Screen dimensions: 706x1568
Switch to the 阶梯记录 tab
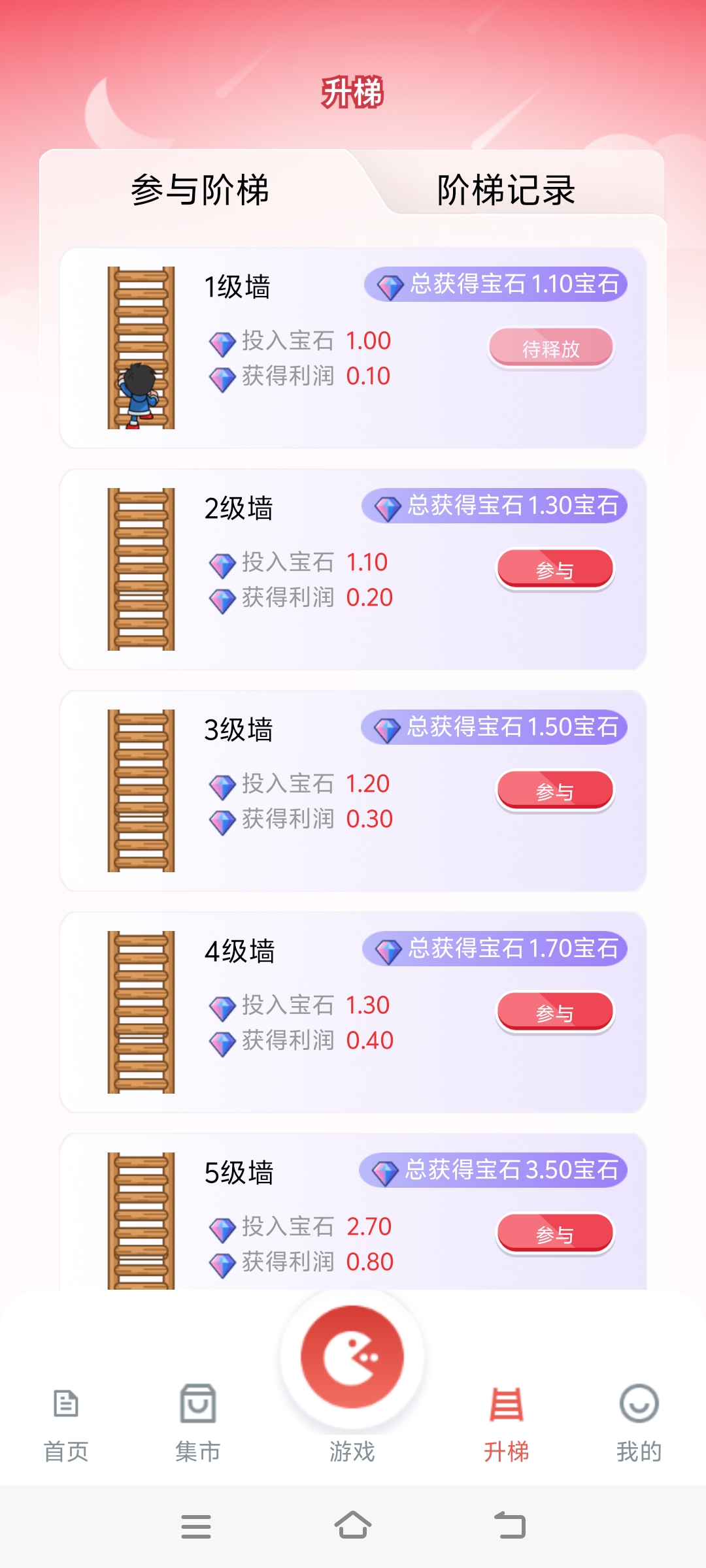pos(505,190)
